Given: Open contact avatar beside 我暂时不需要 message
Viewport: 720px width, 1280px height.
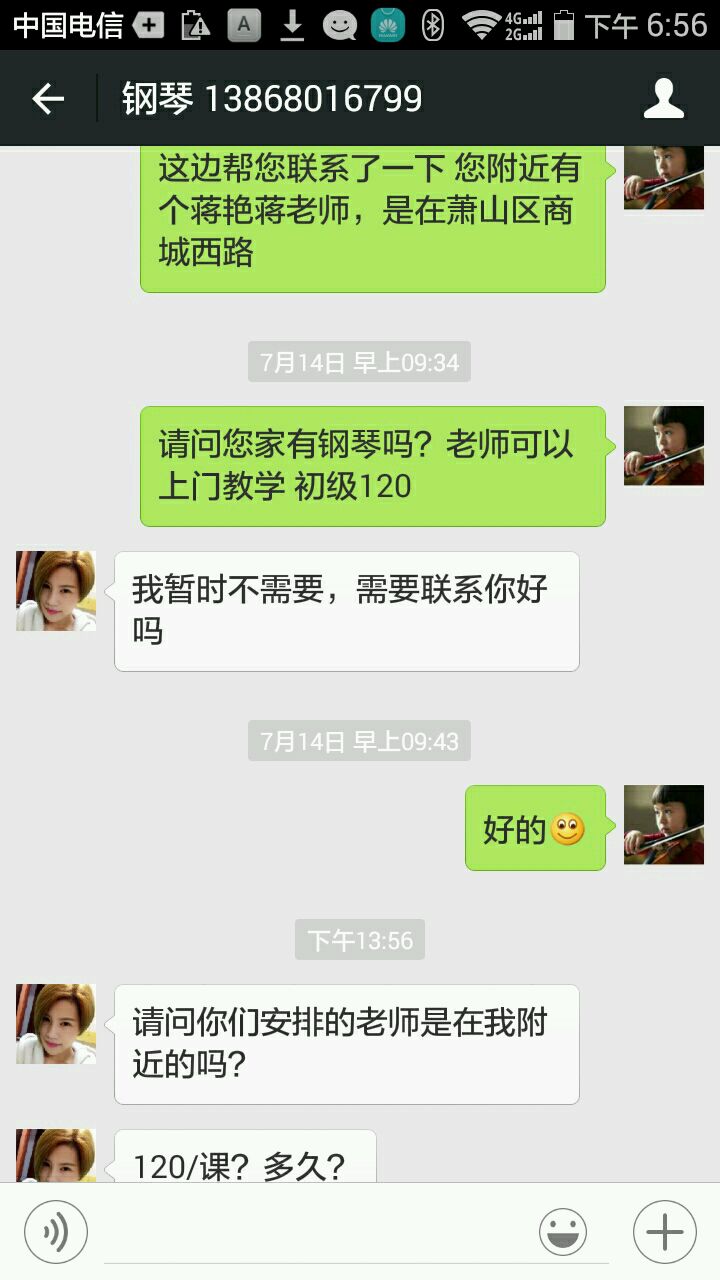Looking at the screenshot, I should coord(56,591).
